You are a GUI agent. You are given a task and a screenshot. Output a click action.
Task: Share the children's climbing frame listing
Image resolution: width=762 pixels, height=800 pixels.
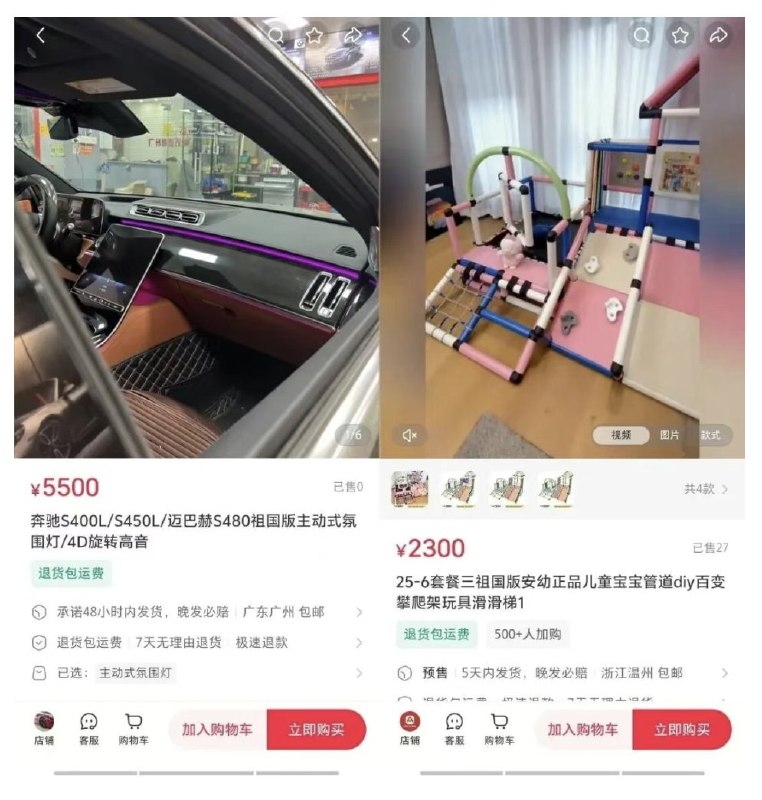coord(716,37)
